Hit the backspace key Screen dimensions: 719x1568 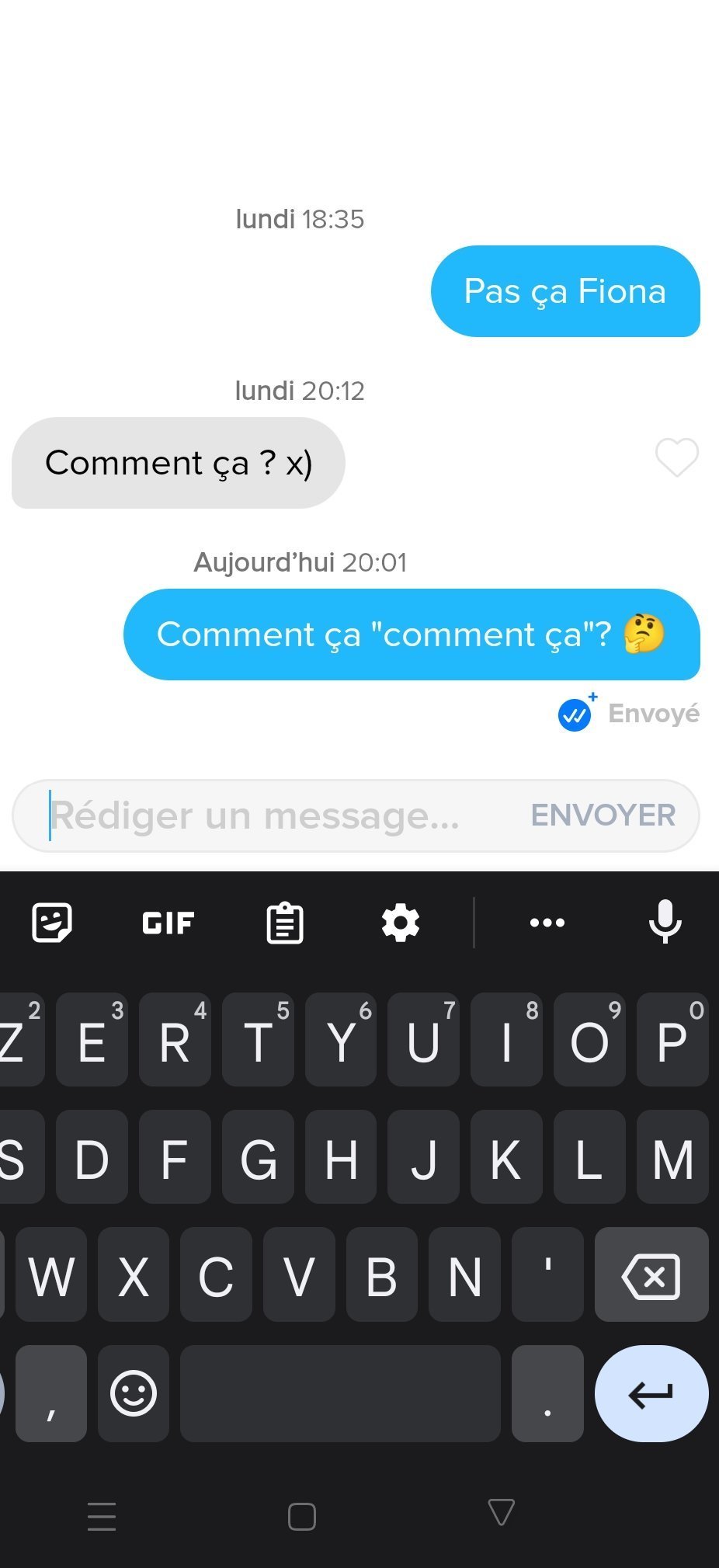(x=651, y=1275)
